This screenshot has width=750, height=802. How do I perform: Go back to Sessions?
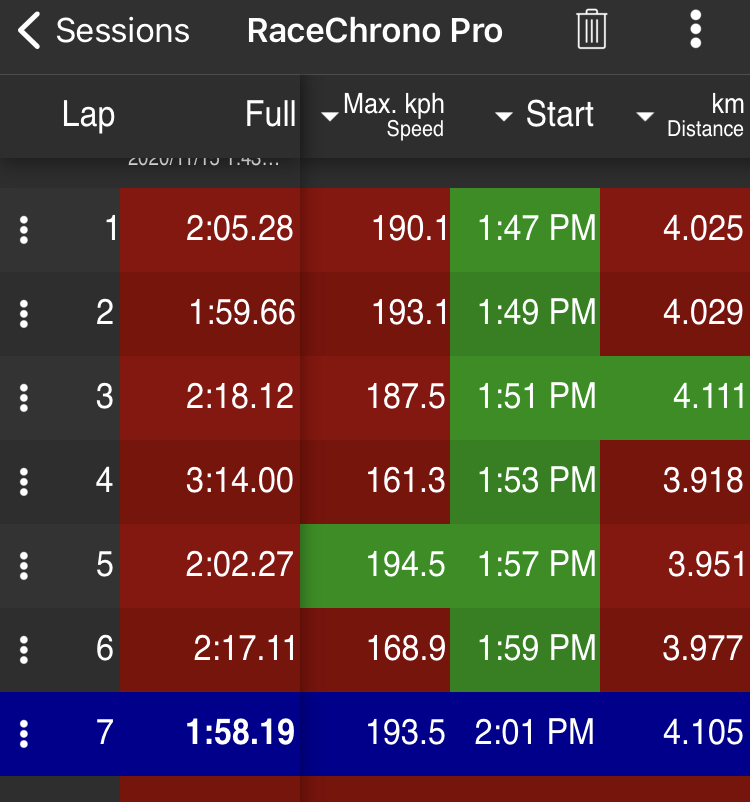coord(102,32)
